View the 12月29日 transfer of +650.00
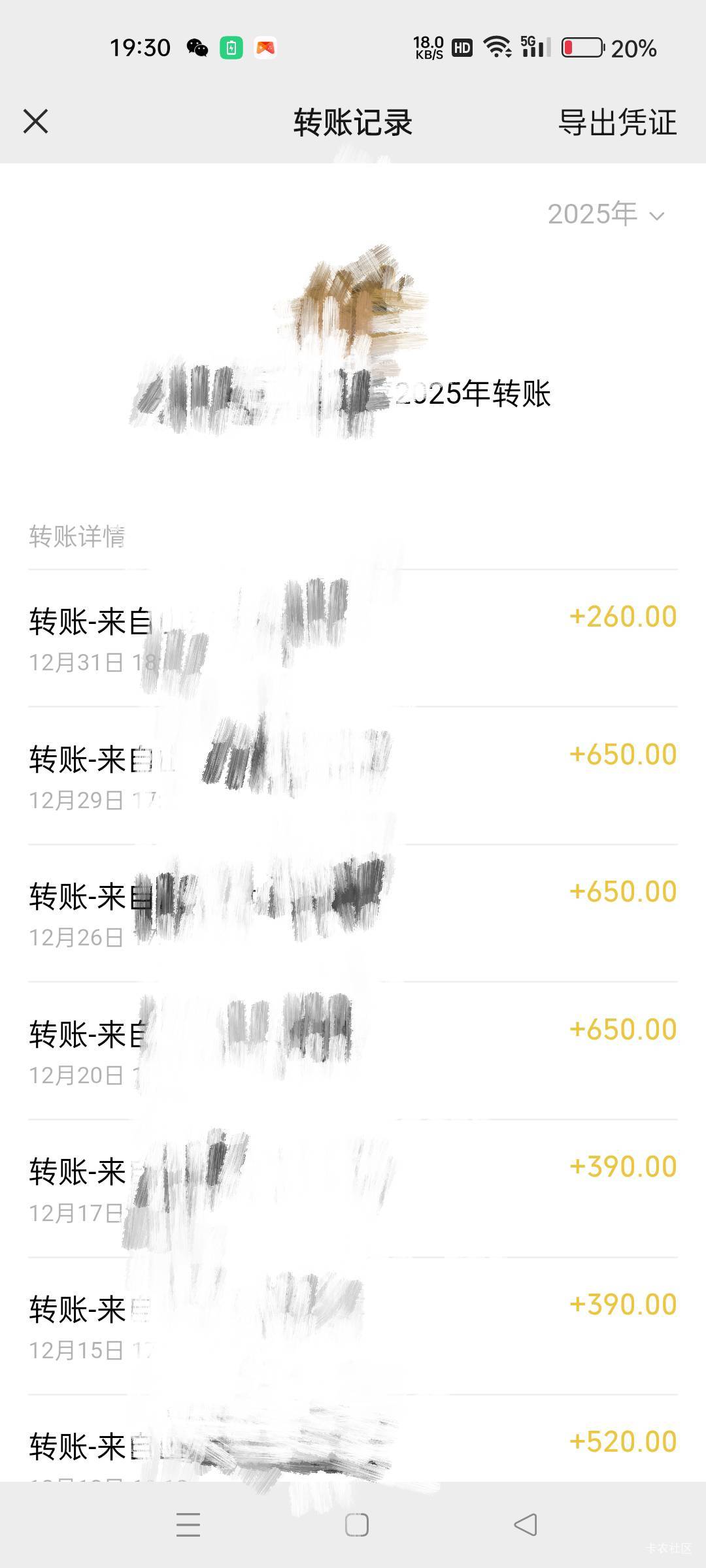The width and height of the screenshot is (706, 1568). click(353, 776)
